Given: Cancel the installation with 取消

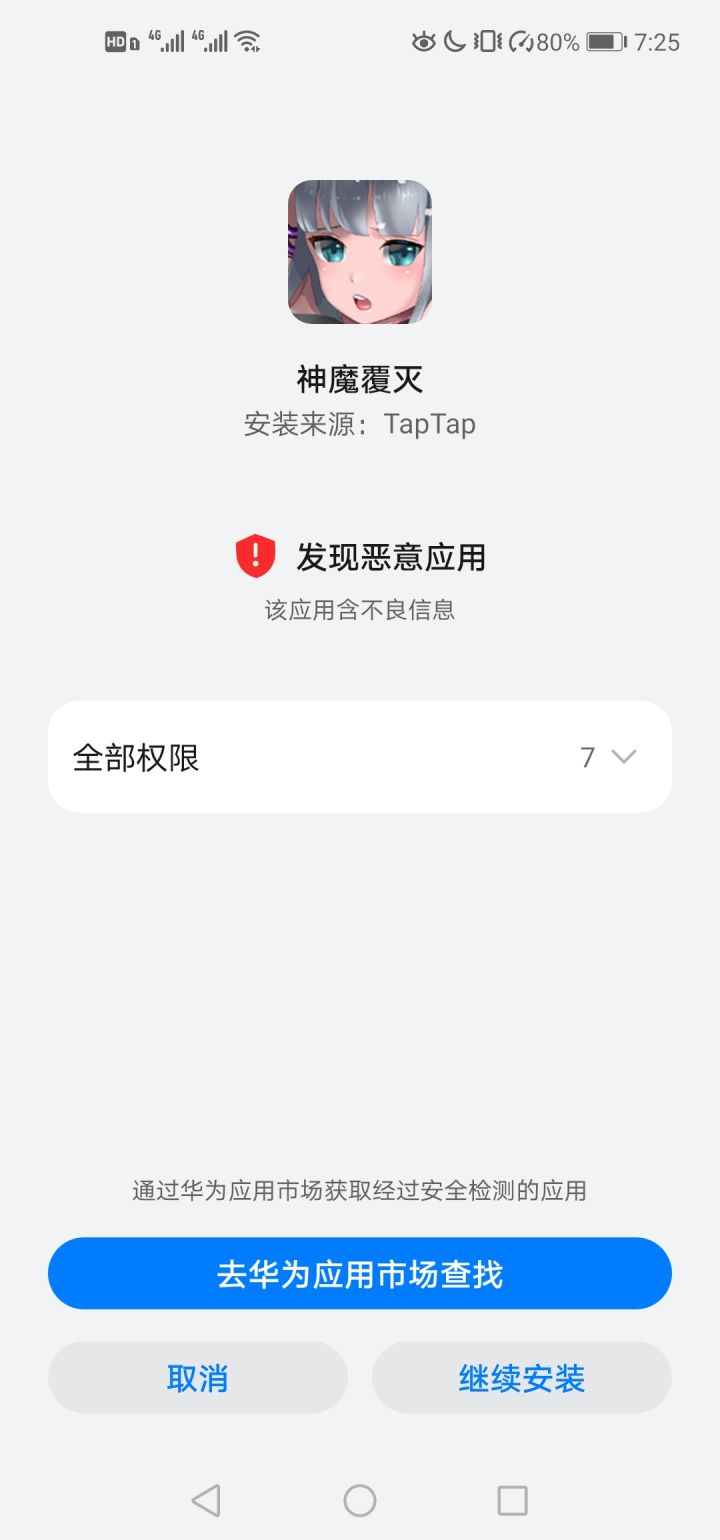Looking at the screenshot, I should 198,1378.
